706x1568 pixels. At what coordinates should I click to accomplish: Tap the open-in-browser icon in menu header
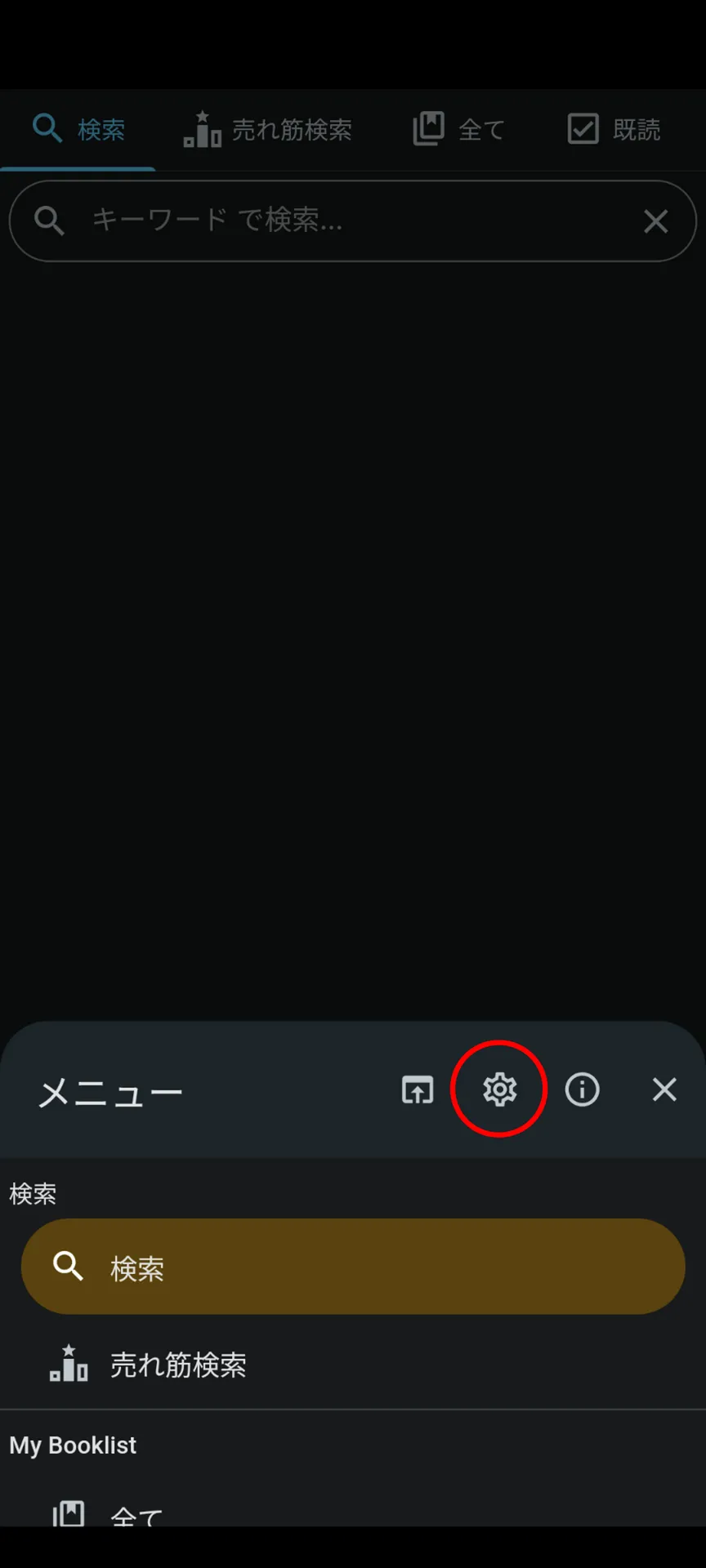(x=418, y=1089)
